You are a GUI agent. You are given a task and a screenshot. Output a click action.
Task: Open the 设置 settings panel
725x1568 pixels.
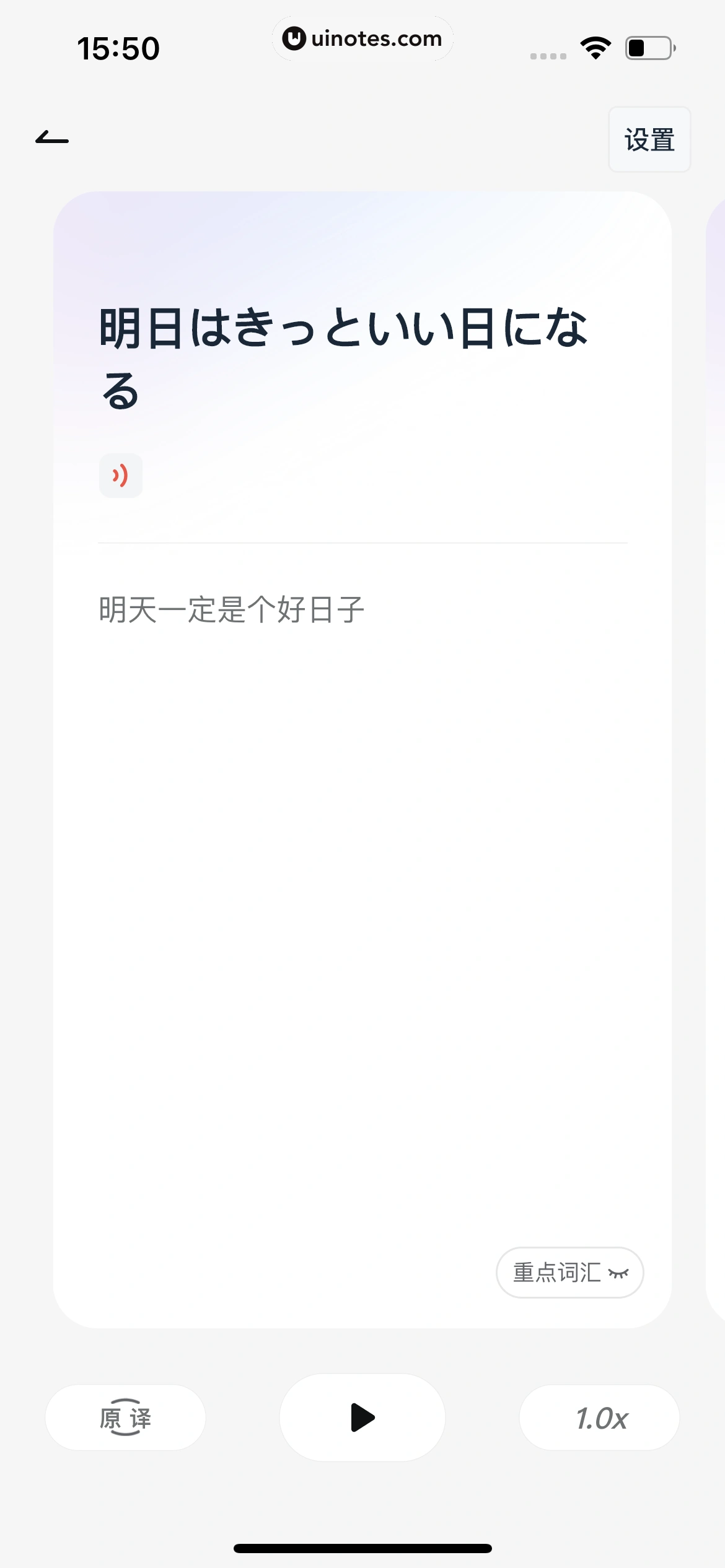pos(649,140)
